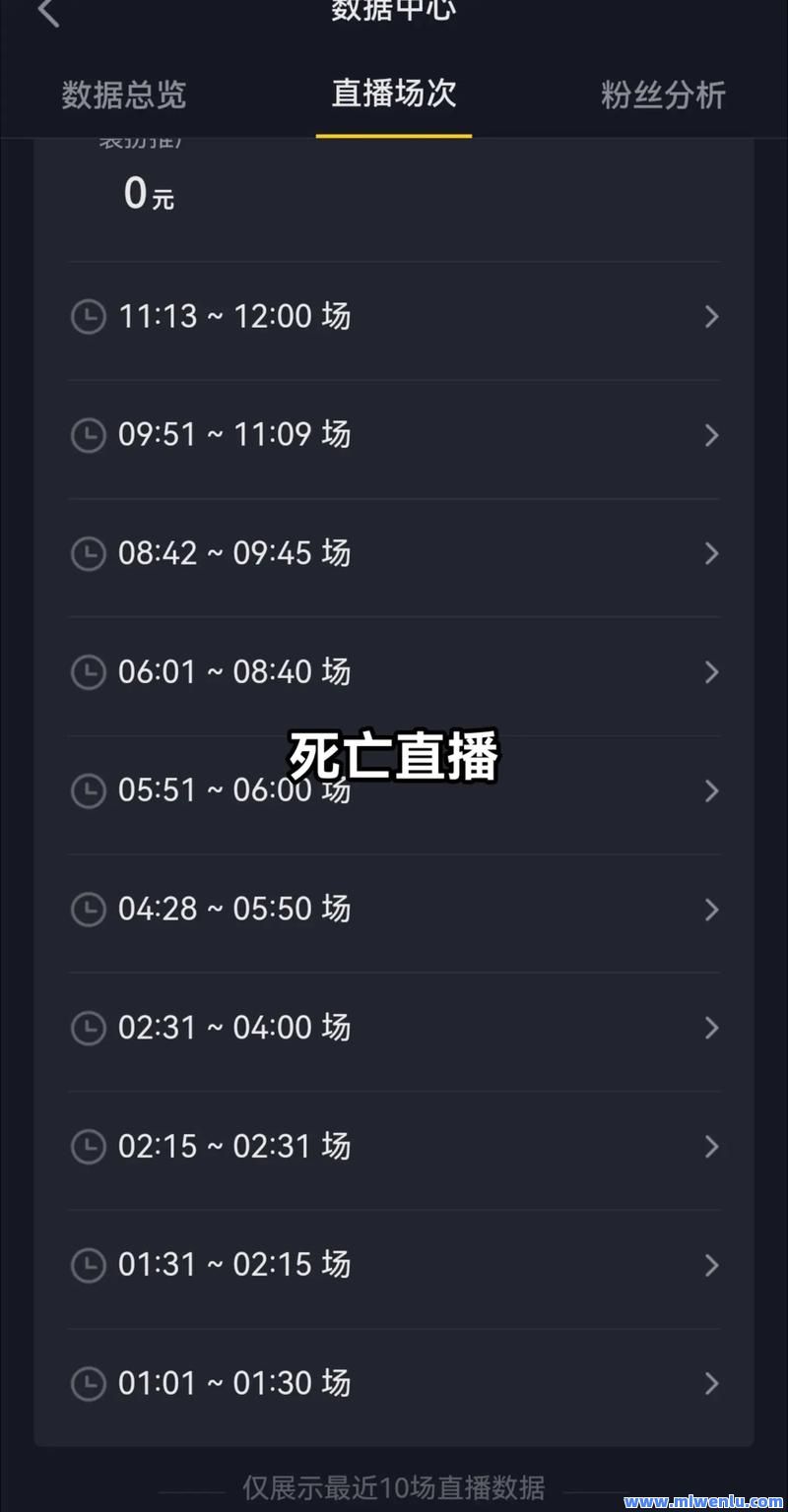Click the clock icon beside 06:01 ~ 08:40 session

point(89,672)
